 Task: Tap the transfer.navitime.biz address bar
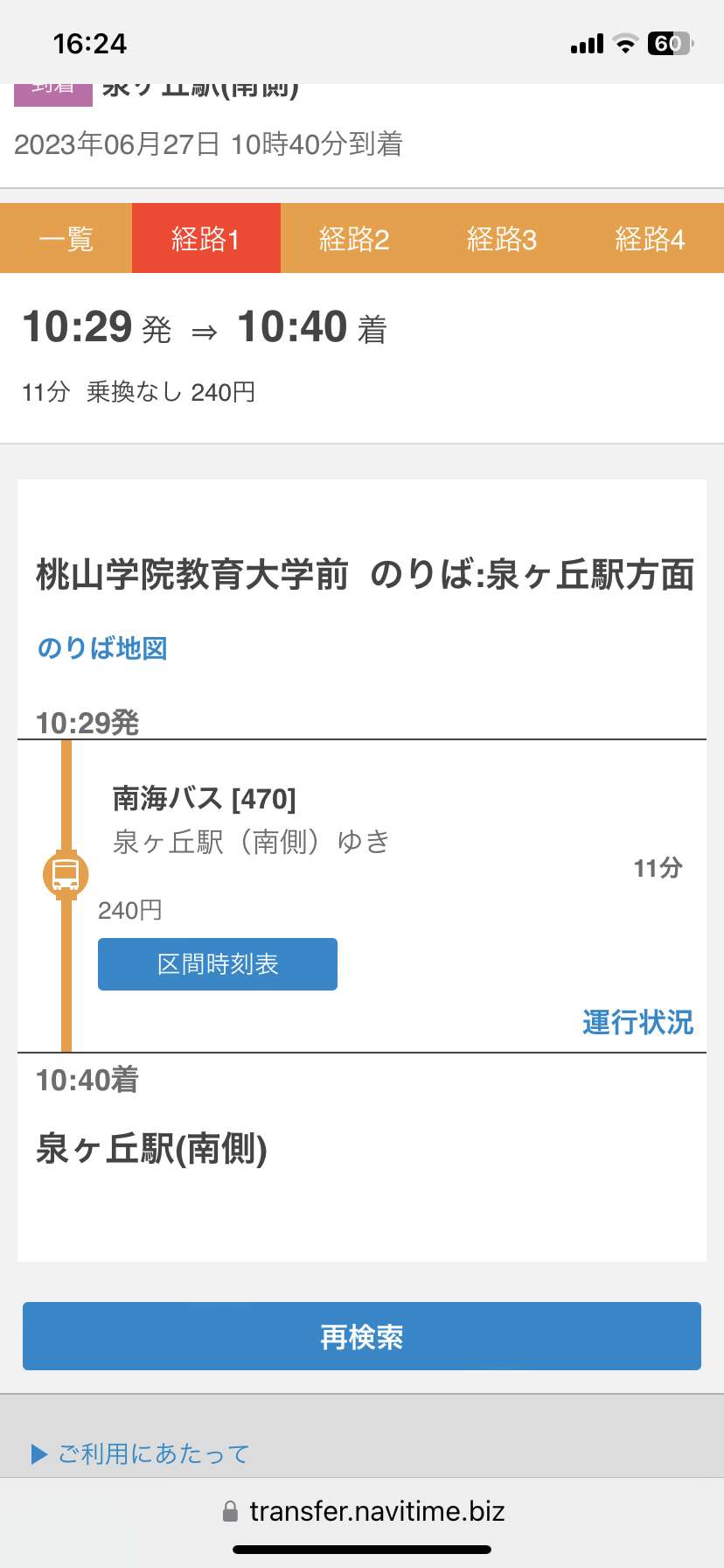(362, 1511)
